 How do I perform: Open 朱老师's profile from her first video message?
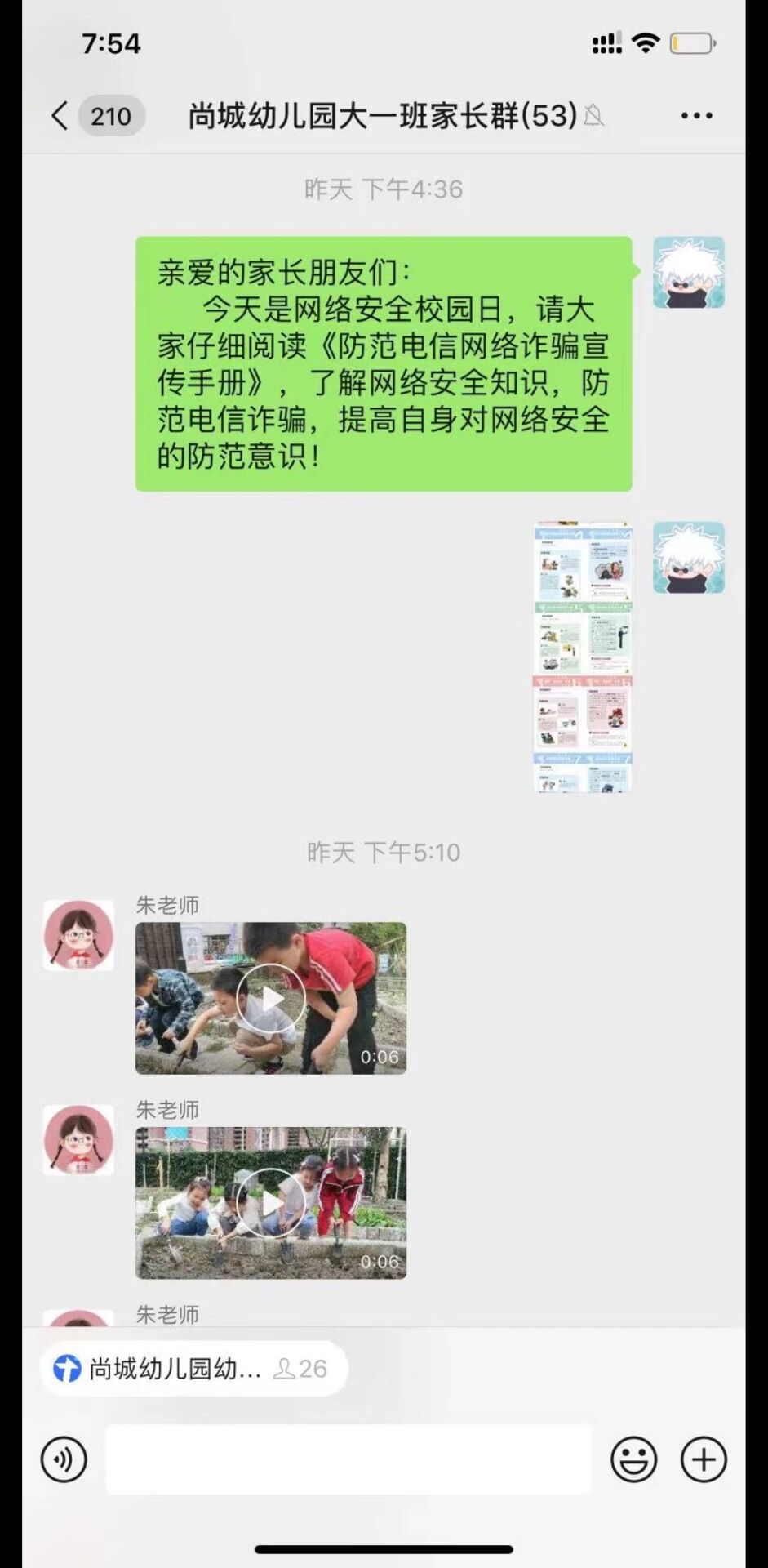(78, 936)
